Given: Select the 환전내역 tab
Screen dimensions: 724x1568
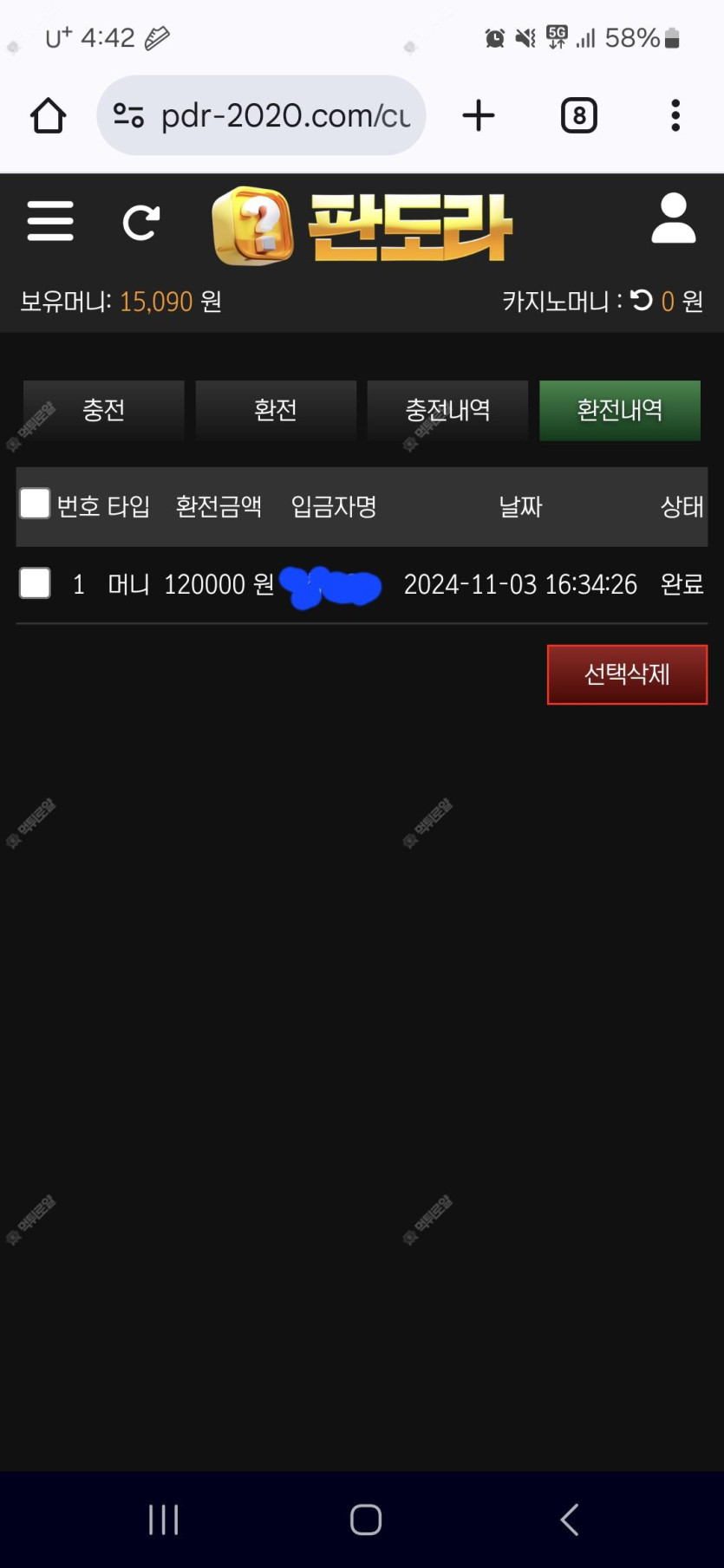Looking at the screenshot, I should click(619, 410).
